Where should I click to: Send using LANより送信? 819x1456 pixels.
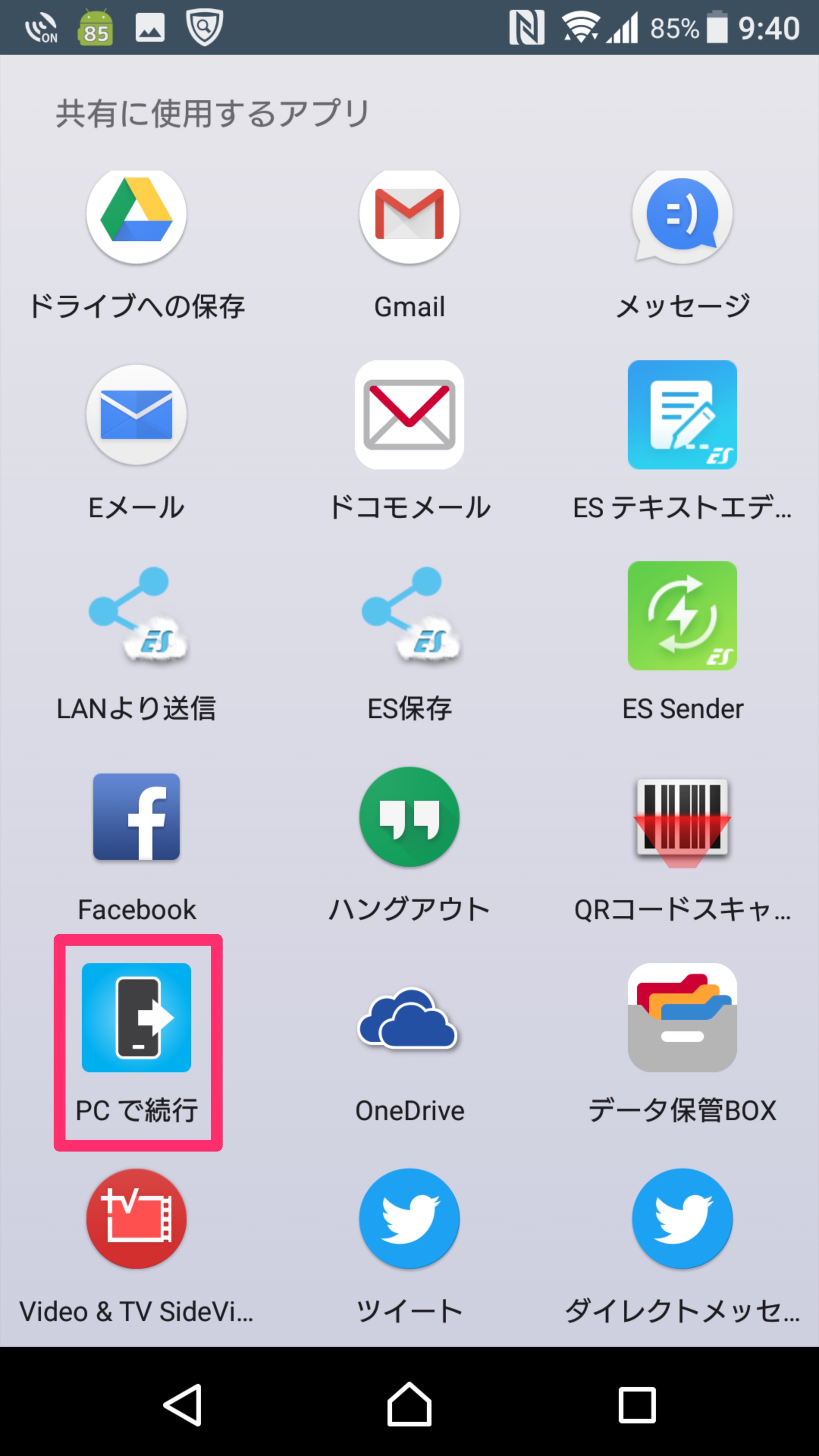[136, 644]
